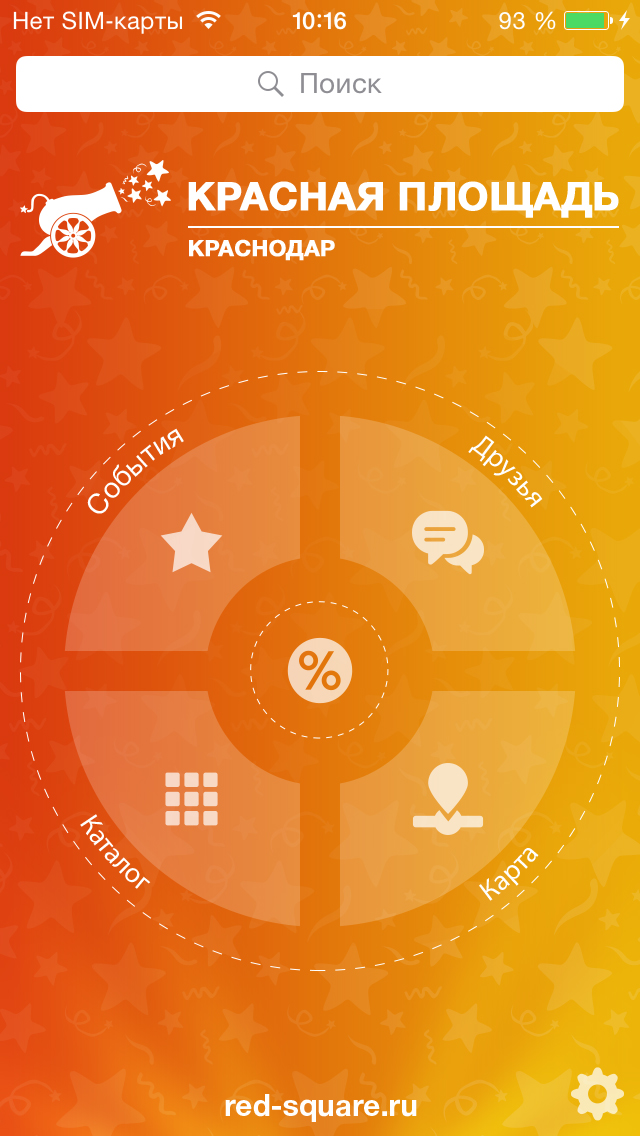Open the Друзья chat bubbles section

(447, 543)
